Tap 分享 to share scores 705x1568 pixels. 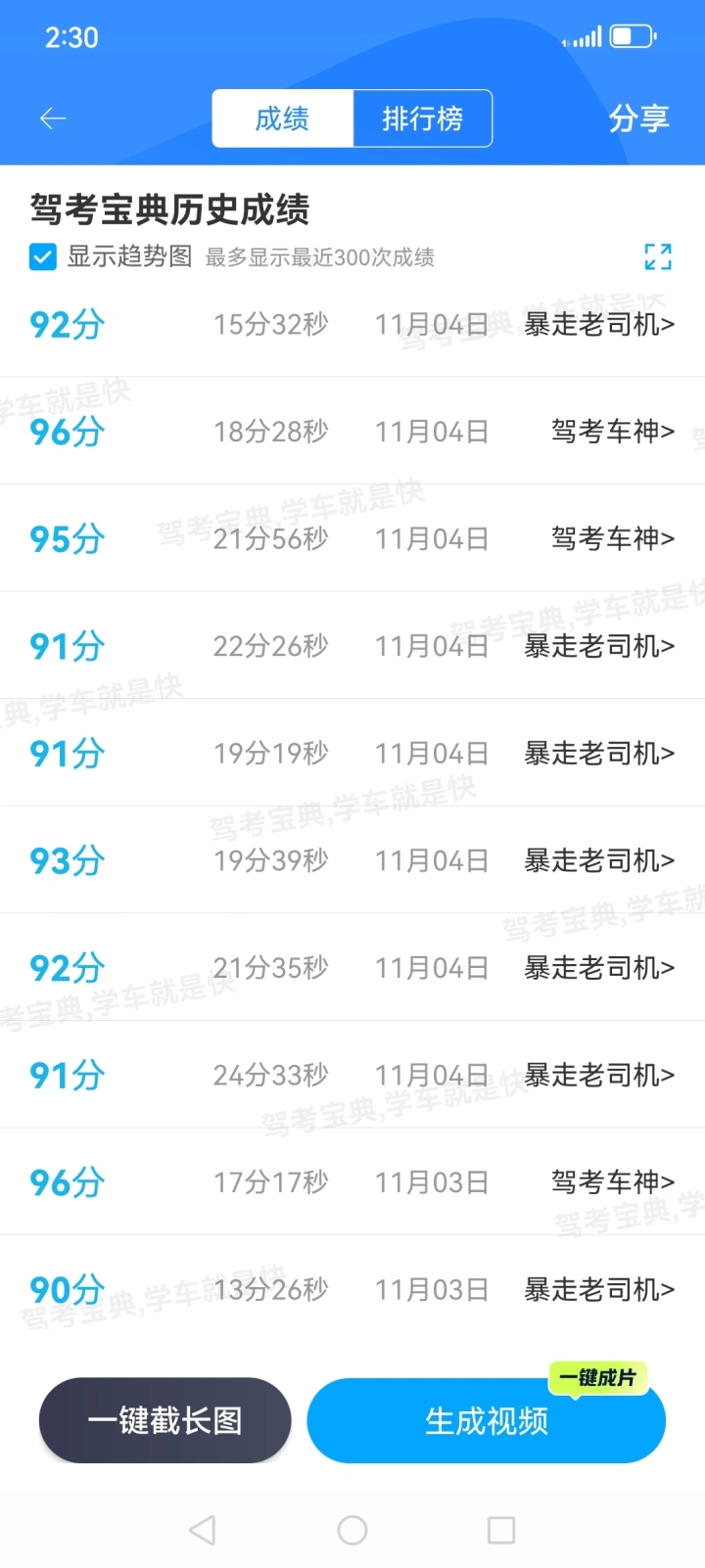coord(638,119)
